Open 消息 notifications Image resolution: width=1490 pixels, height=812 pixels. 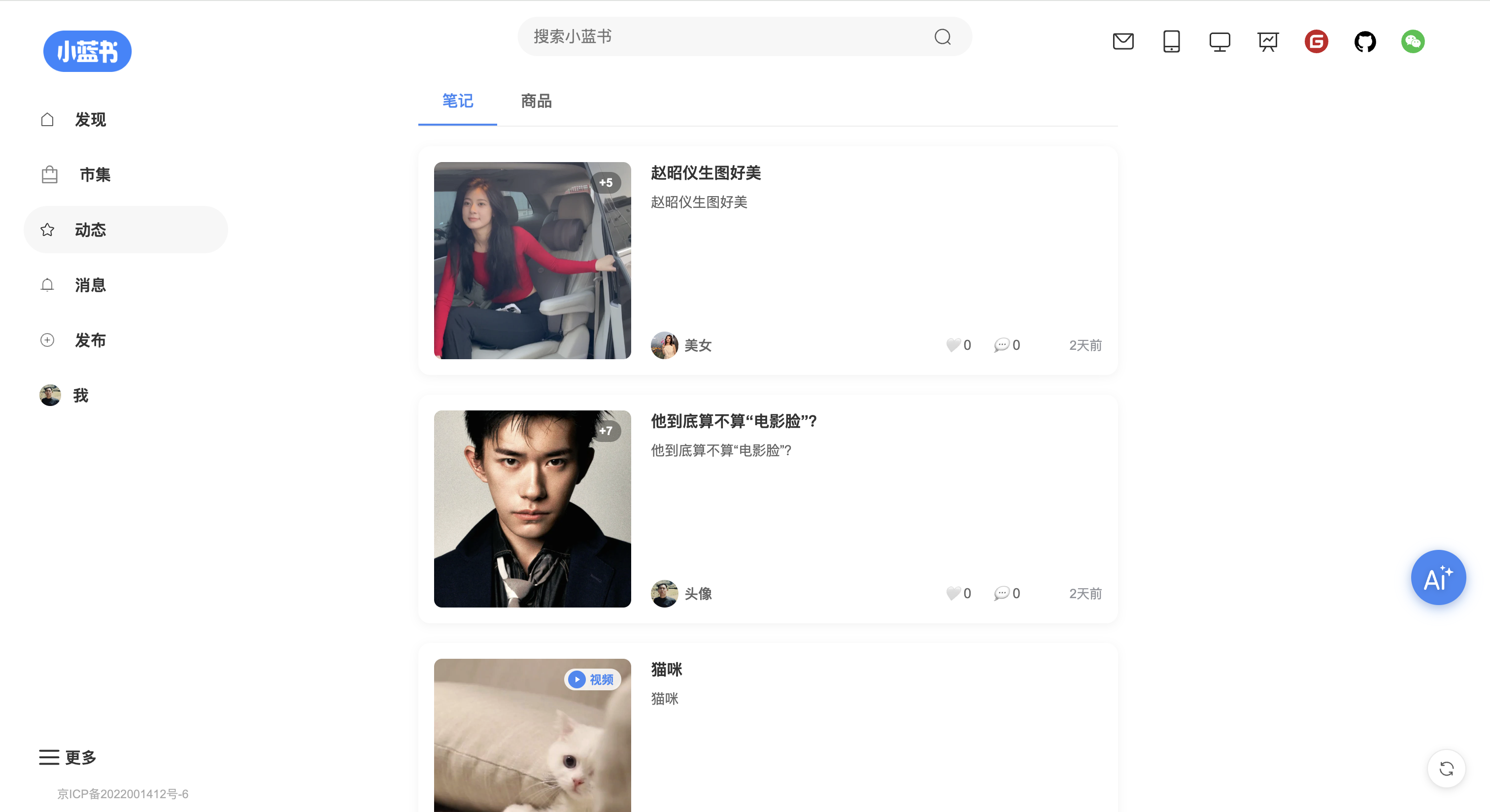click(x=90, y=285)
